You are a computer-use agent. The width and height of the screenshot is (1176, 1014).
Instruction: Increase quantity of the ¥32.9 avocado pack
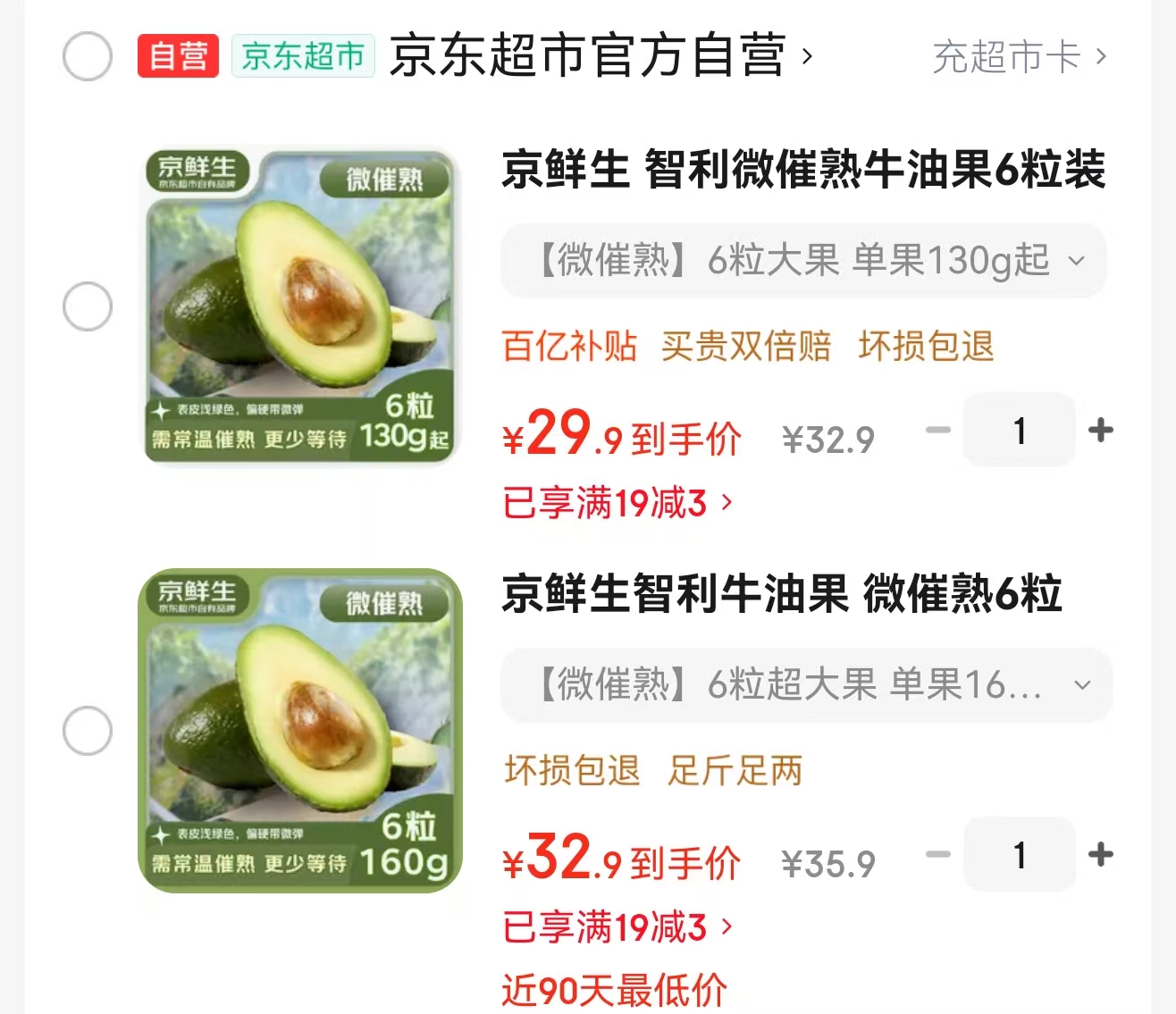point(1100,855)
